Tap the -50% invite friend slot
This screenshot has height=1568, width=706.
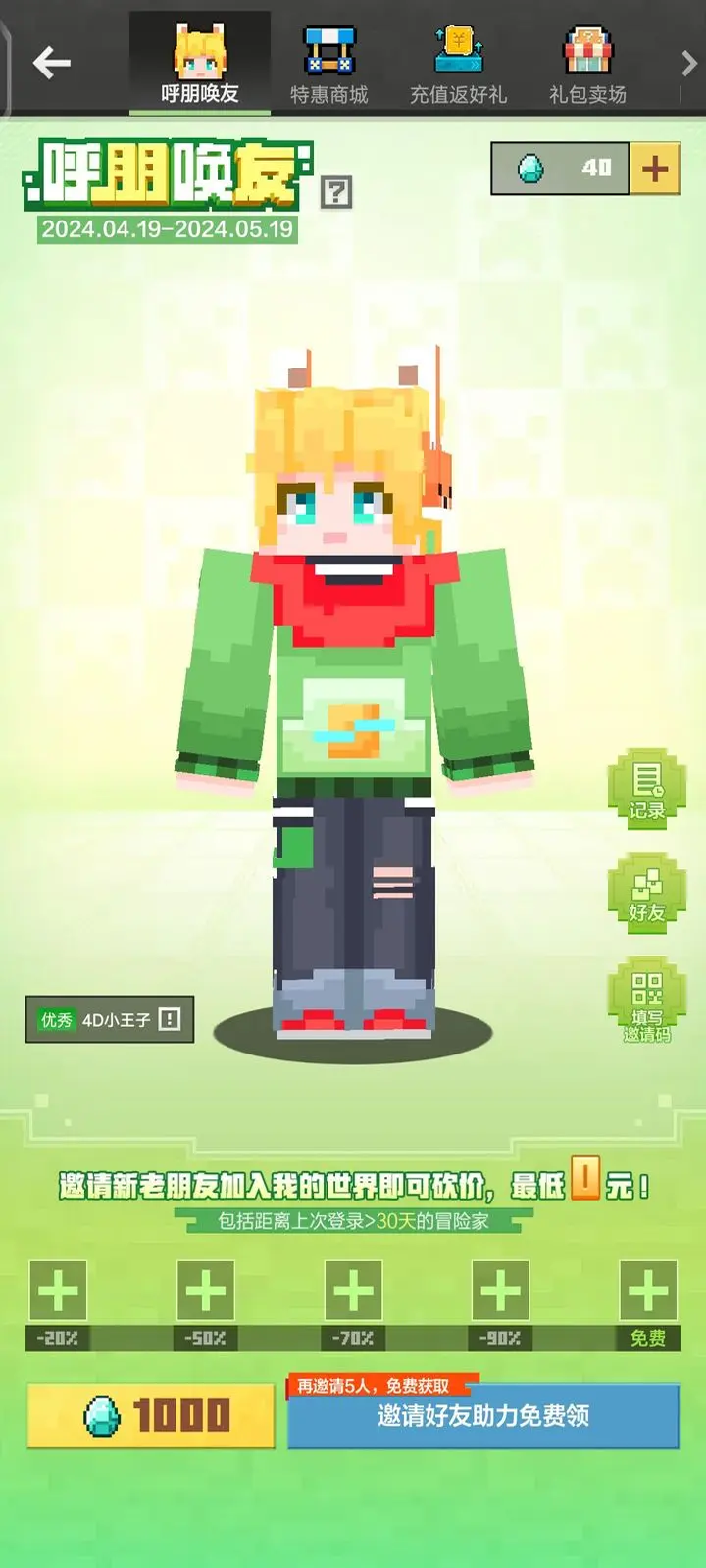(x=205, y=1291)
